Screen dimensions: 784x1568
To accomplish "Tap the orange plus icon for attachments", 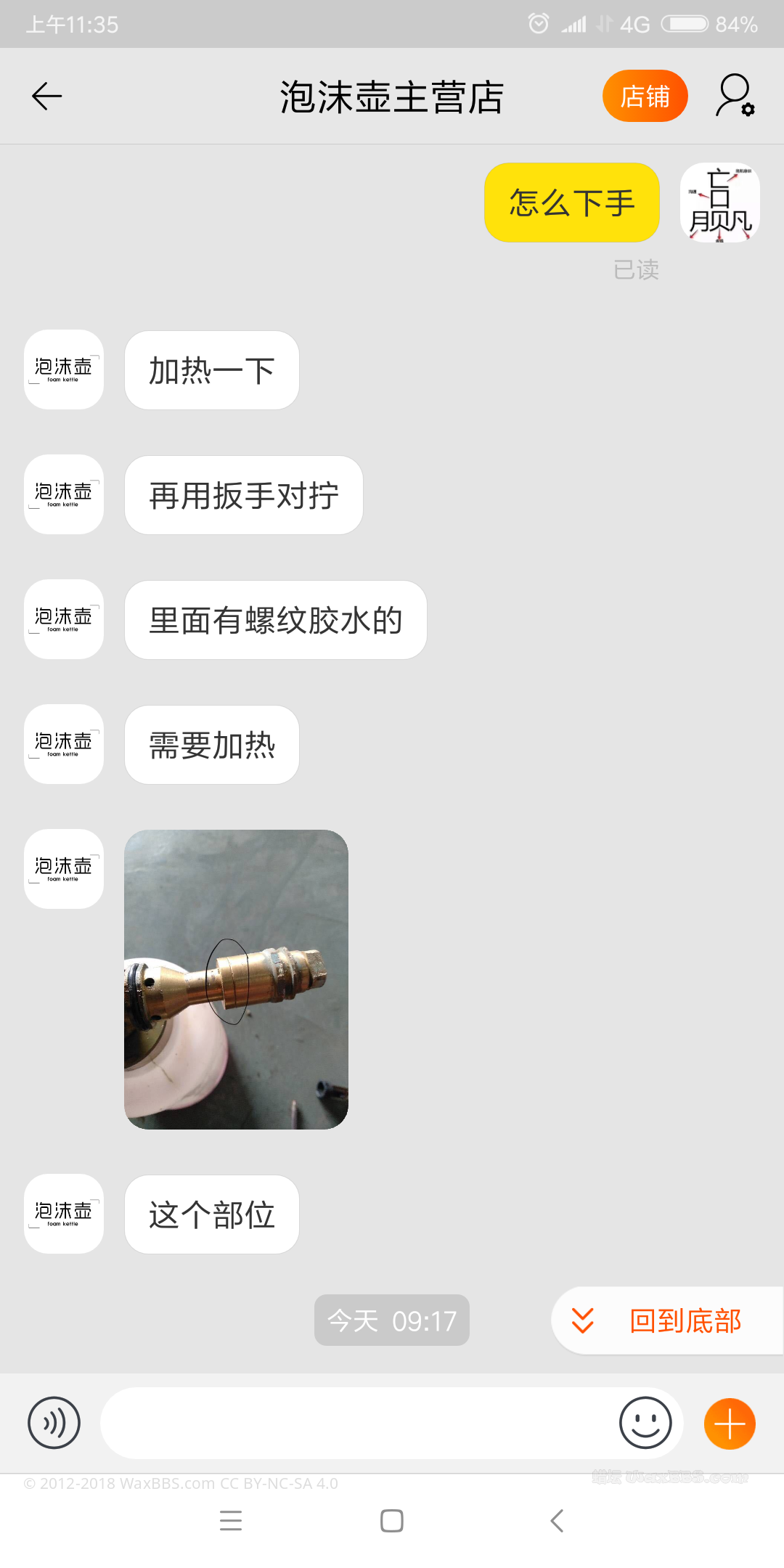I will click(x=730, y=1424).
